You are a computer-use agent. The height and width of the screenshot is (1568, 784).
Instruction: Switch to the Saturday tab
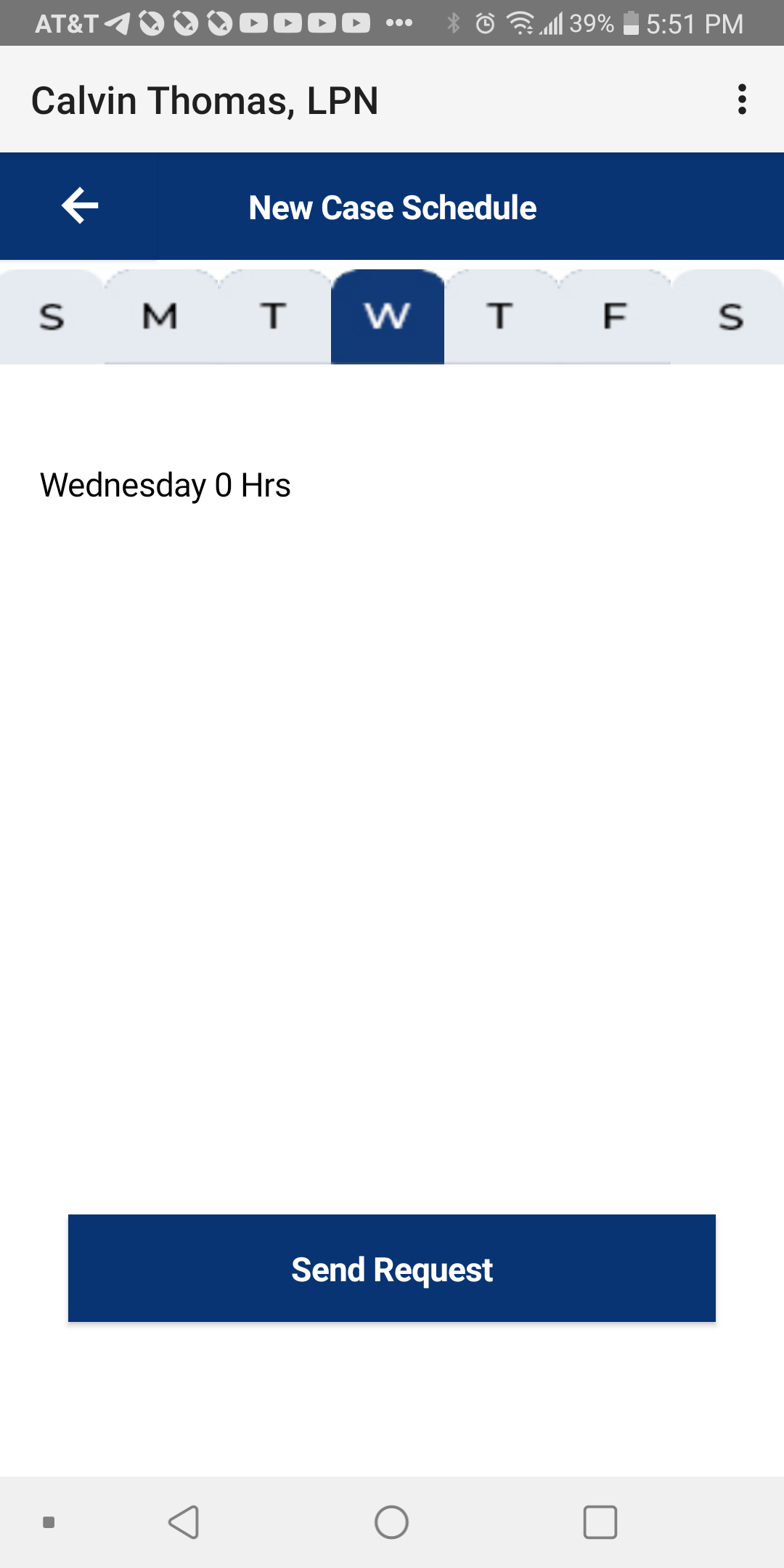click(730, 317)
